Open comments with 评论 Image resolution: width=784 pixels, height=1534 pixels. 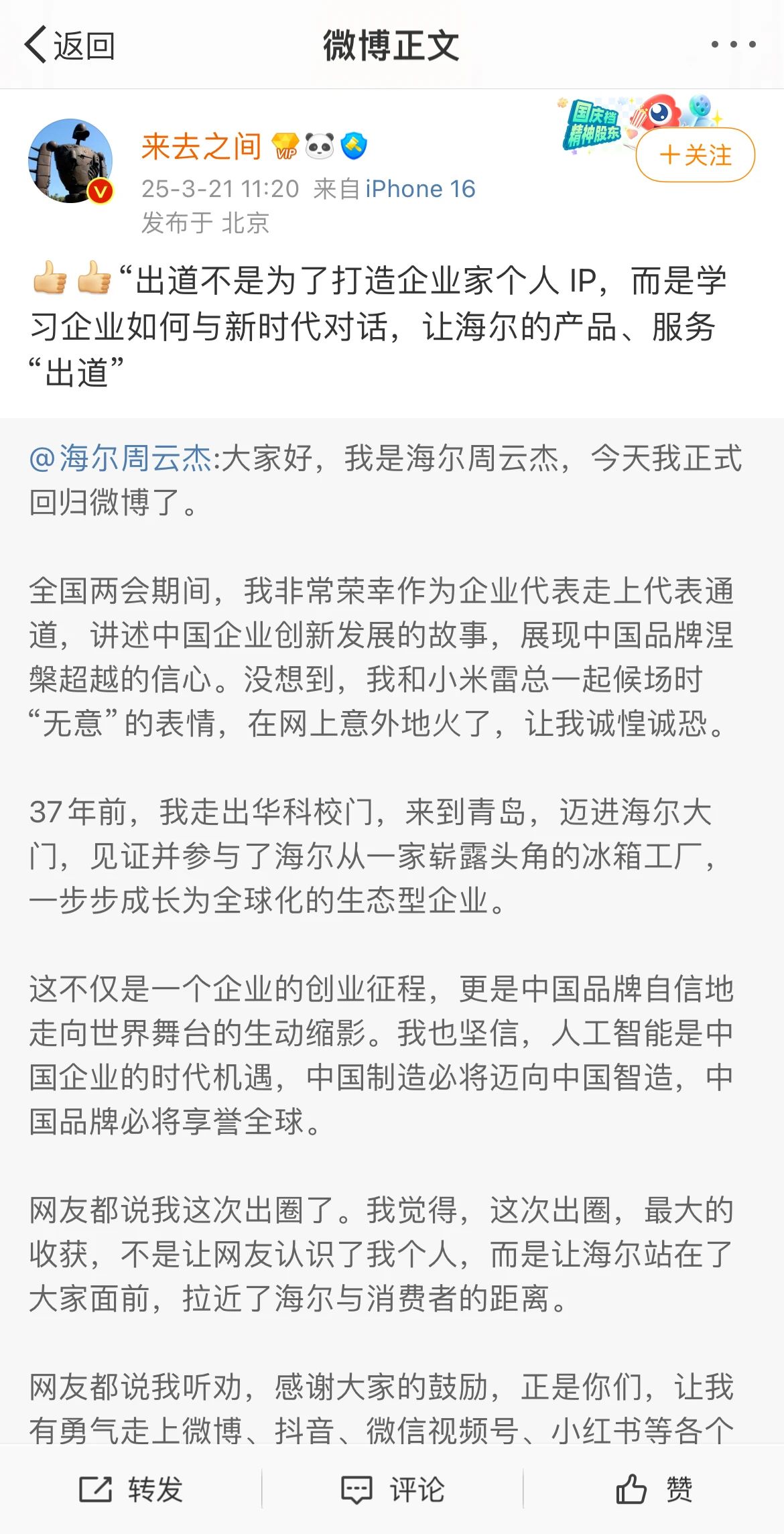393,1489
